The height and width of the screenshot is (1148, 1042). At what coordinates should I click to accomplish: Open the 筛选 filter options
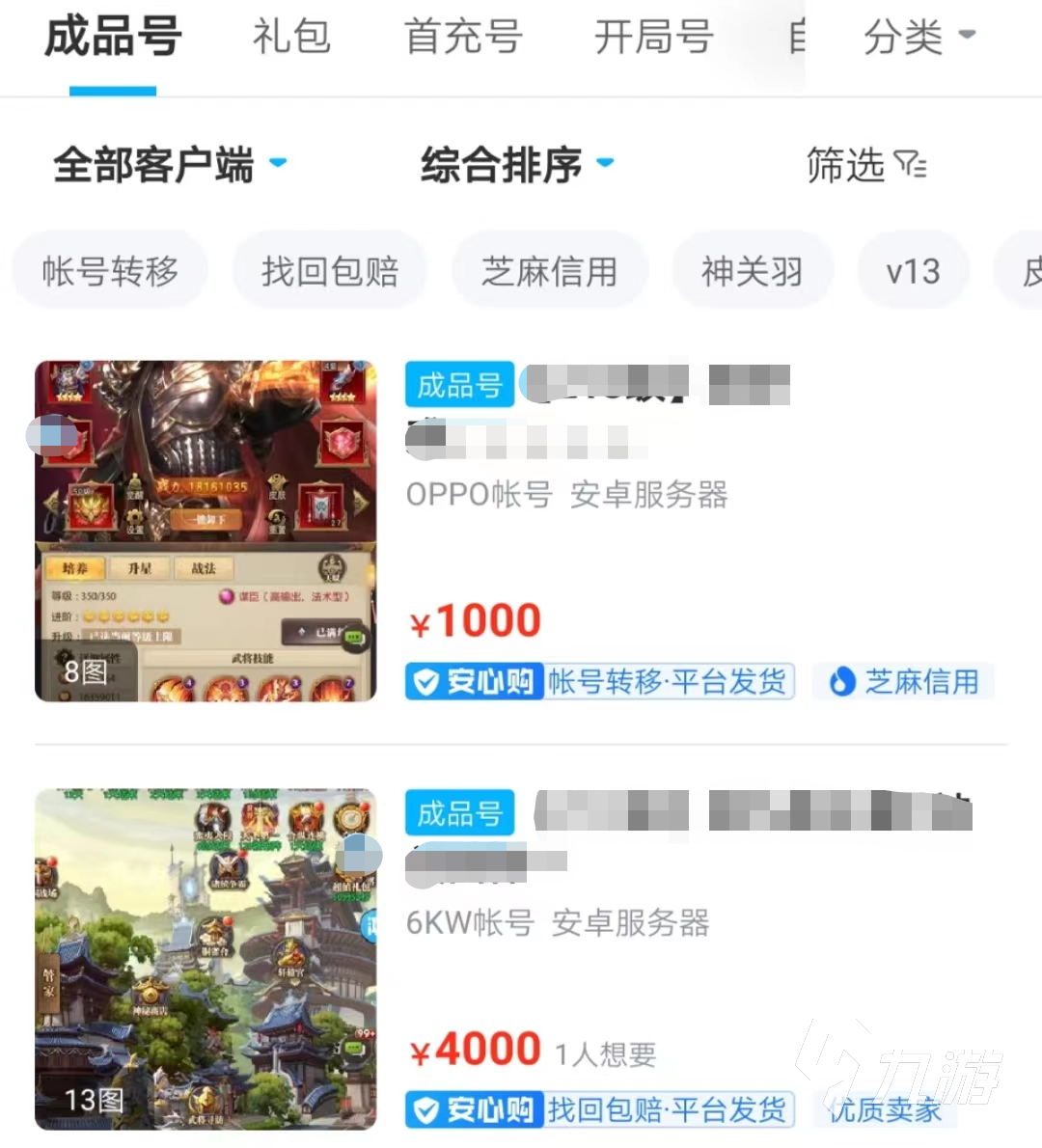coord(865,165)
